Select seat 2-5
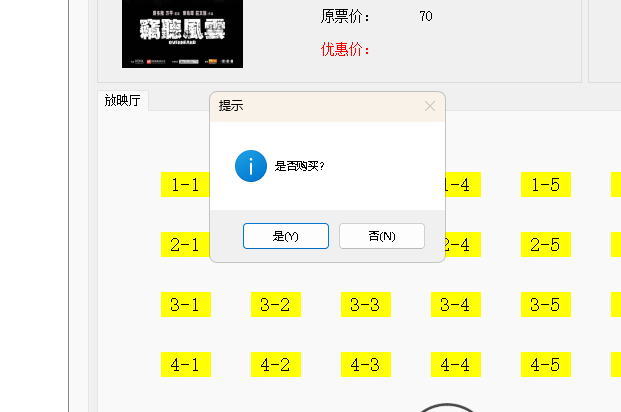The width and height of the screenshot is (621, 412). coord(545,245)
